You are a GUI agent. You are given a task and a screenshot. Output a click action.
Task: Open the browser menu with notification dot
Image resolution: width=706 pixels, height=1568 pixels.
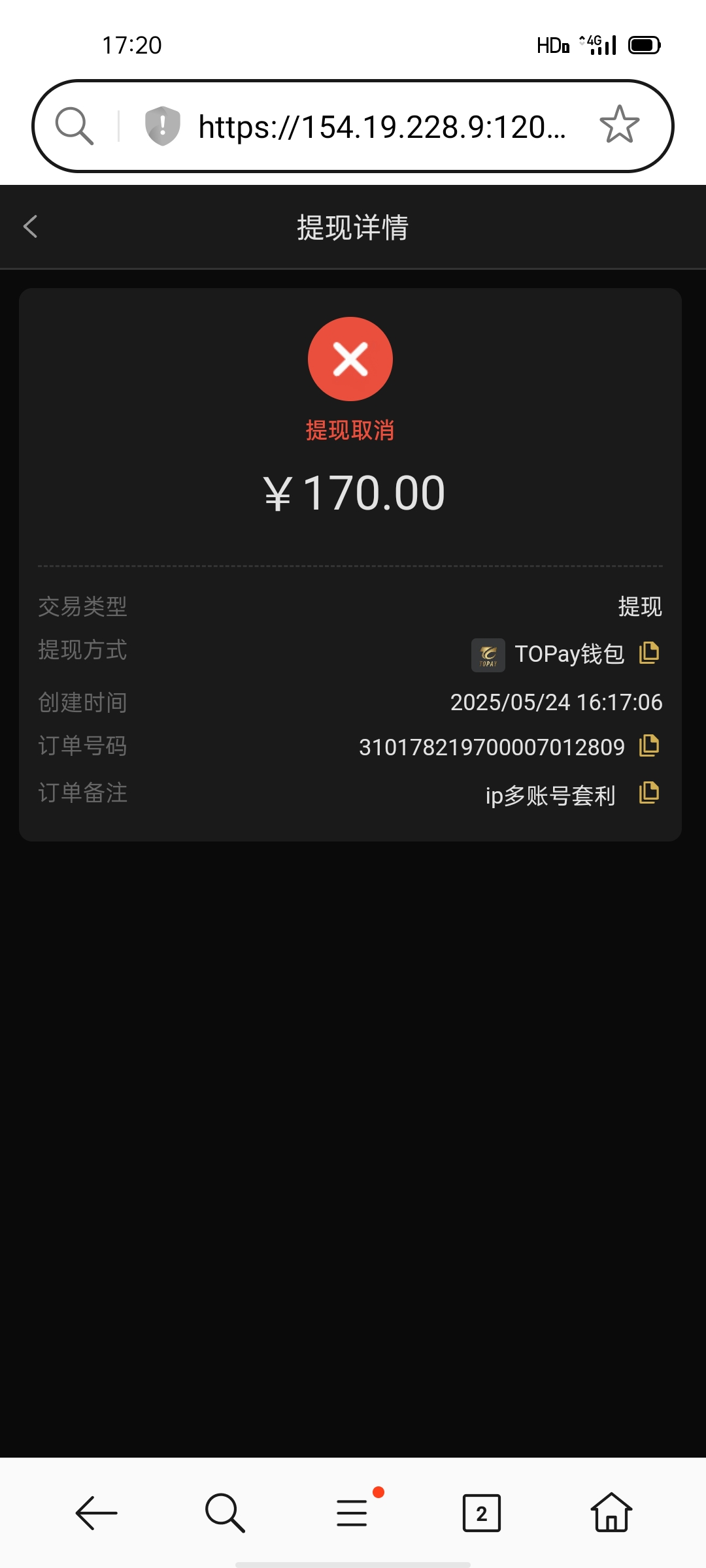click(352, 1514)
